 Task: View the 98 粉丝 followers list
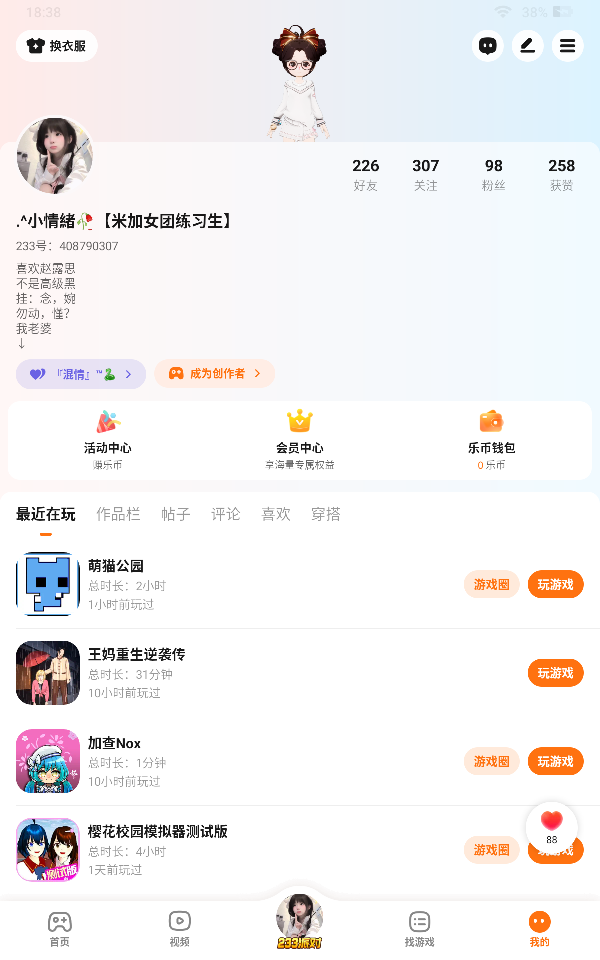coord(493,174)
